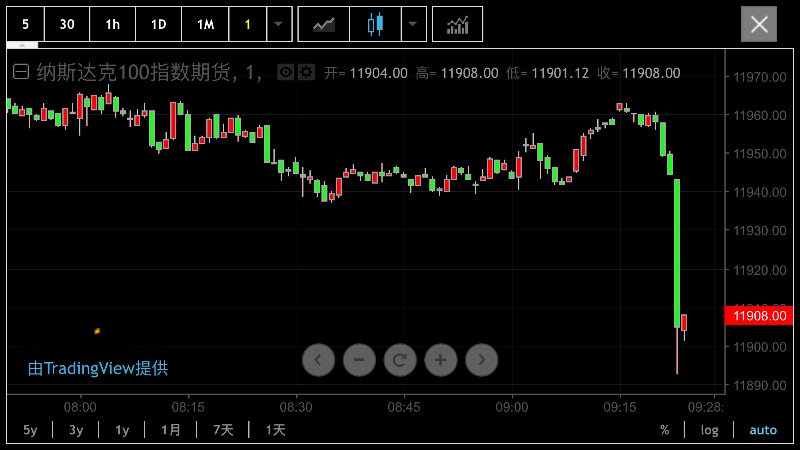
Task: Zoom in the chart with plus
Action: [441, 360]
